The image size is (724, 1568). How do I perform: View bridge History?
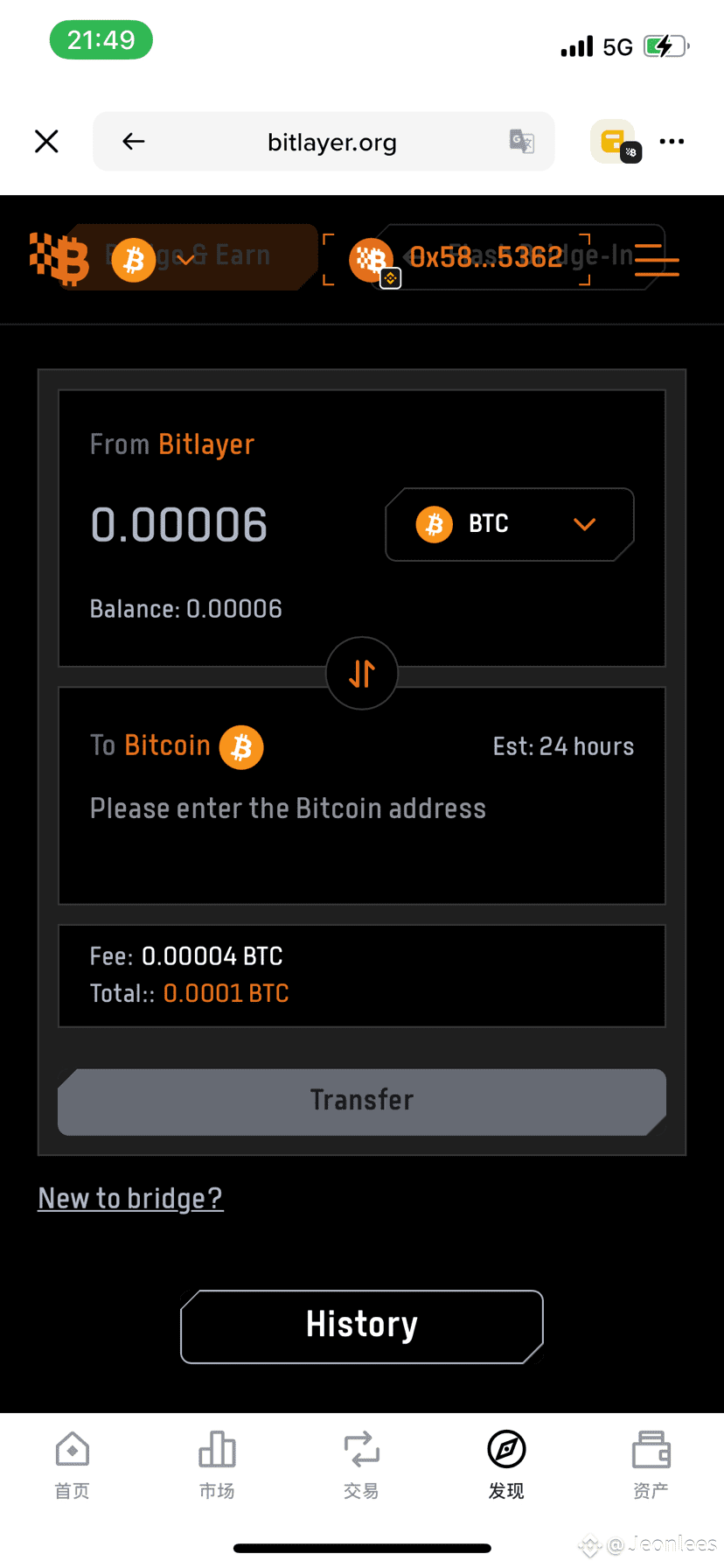[362, 1326]
